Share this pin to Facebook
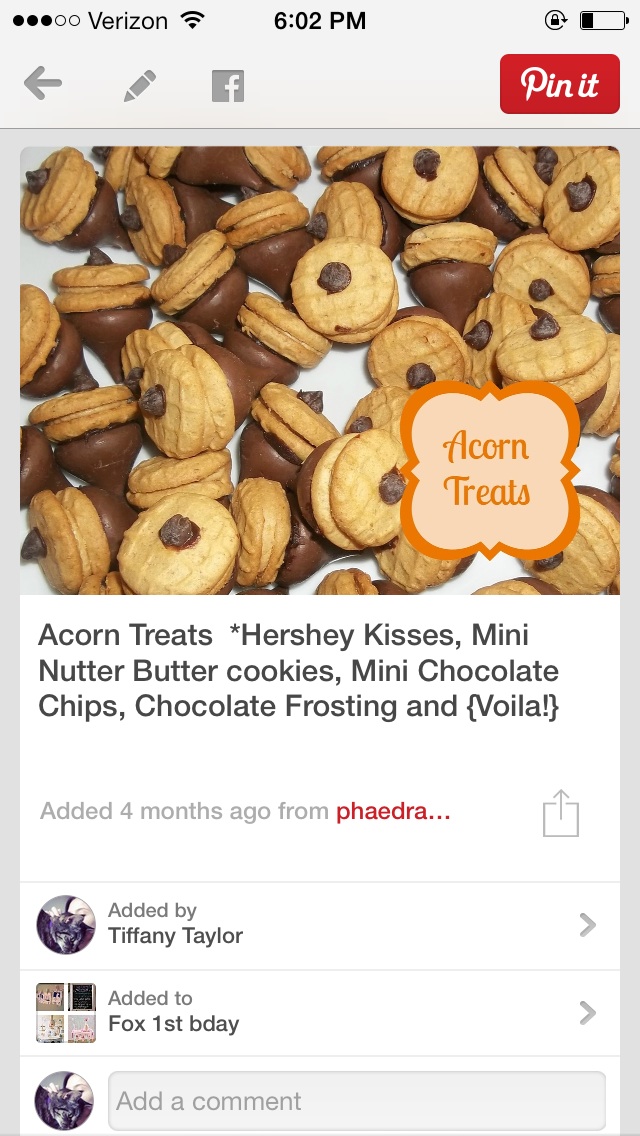 point(228,86)
